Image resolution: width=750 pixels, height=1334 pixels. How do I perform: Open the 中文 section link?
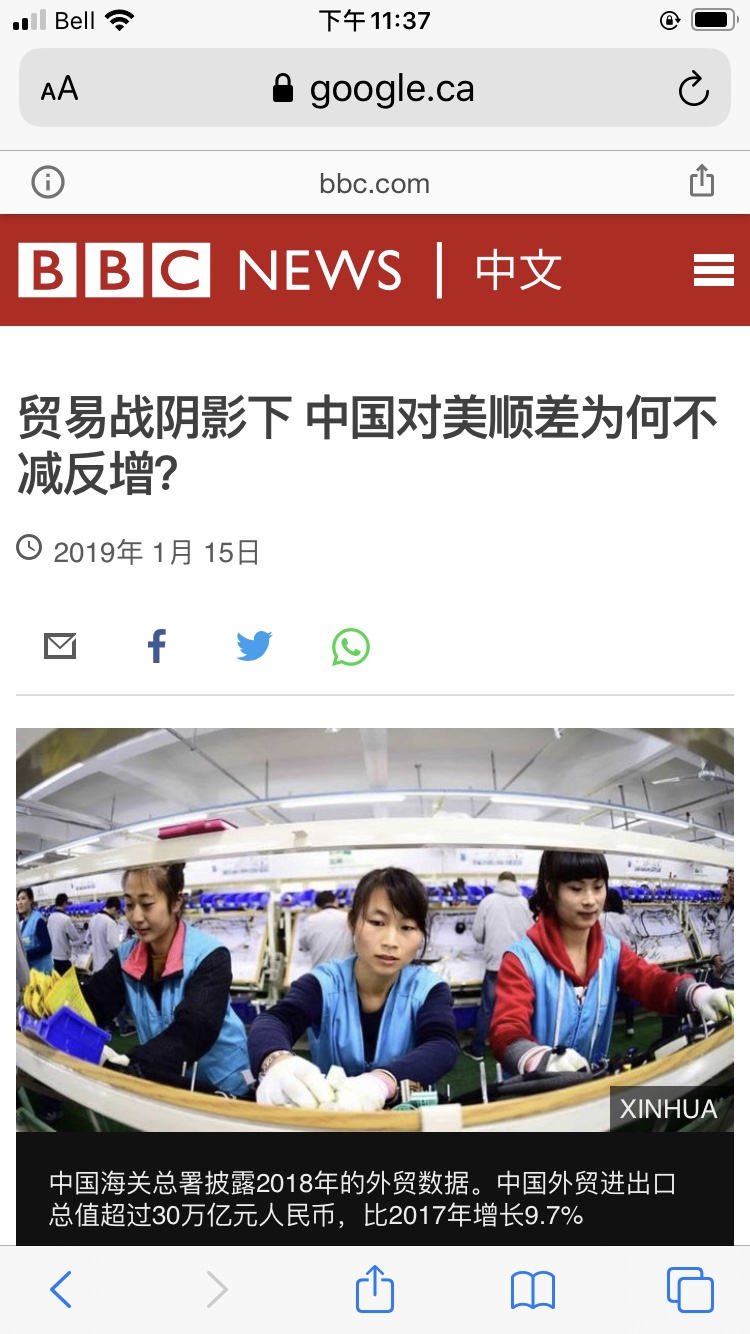click(x=518, y=270)
